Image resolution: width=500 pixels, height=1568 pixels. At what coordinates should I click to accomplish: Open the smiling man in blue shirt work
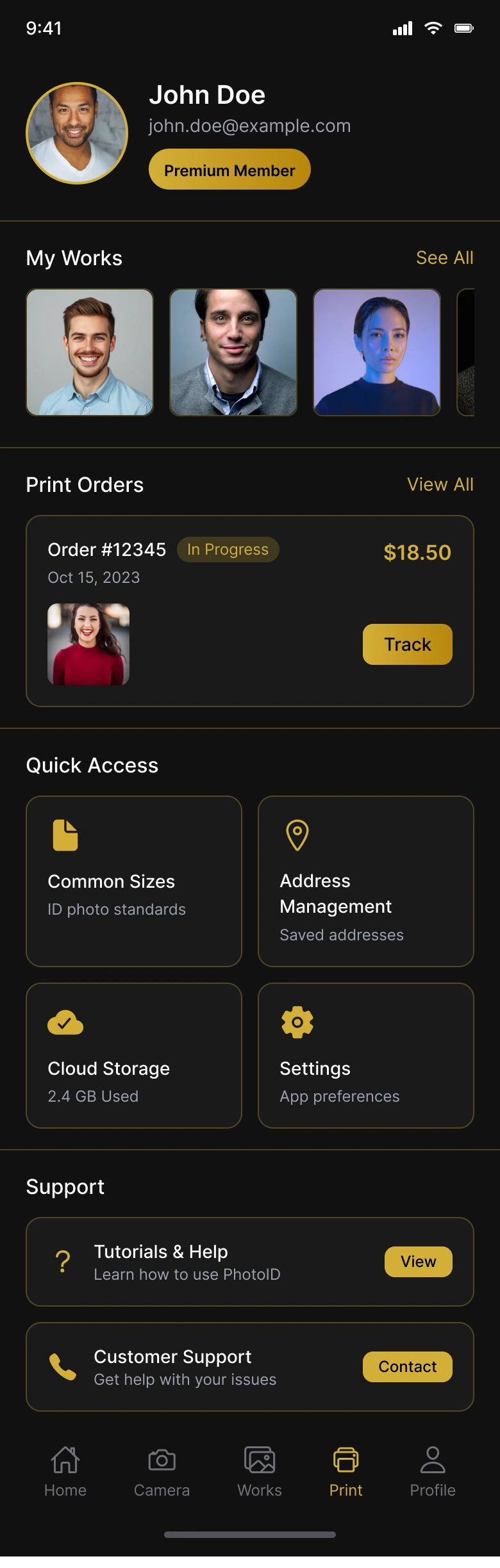click(x=90, y=352)
